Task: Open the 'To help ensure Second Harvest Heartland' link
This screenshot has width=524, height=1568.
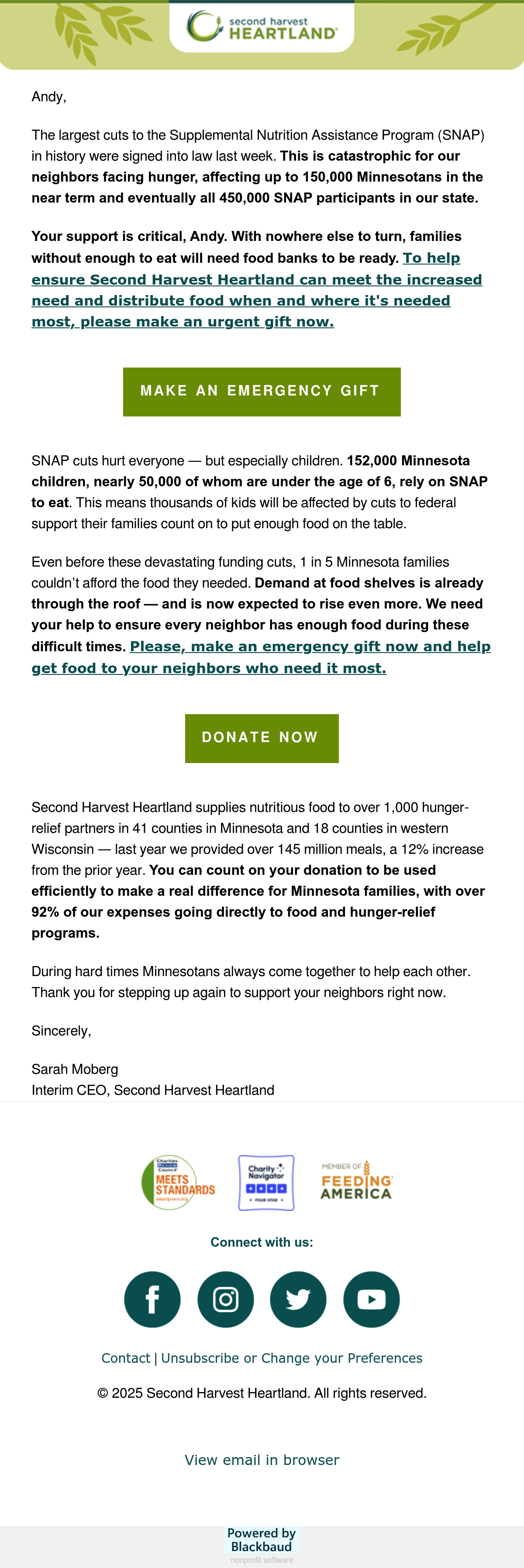Action: [256, 290]
